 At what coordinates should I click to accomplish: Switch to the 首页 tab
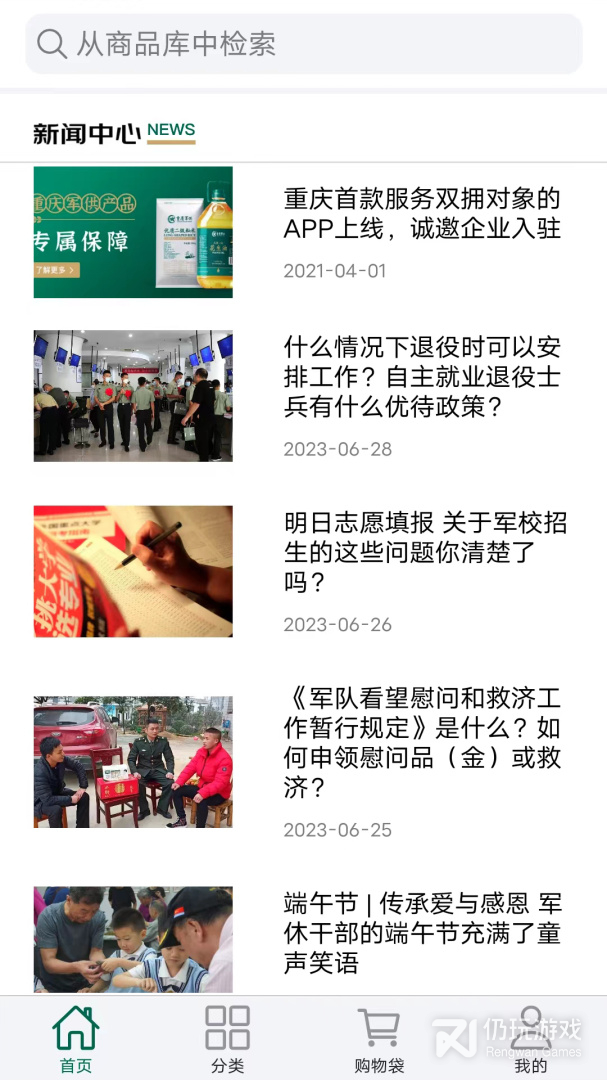(76, 1039)
